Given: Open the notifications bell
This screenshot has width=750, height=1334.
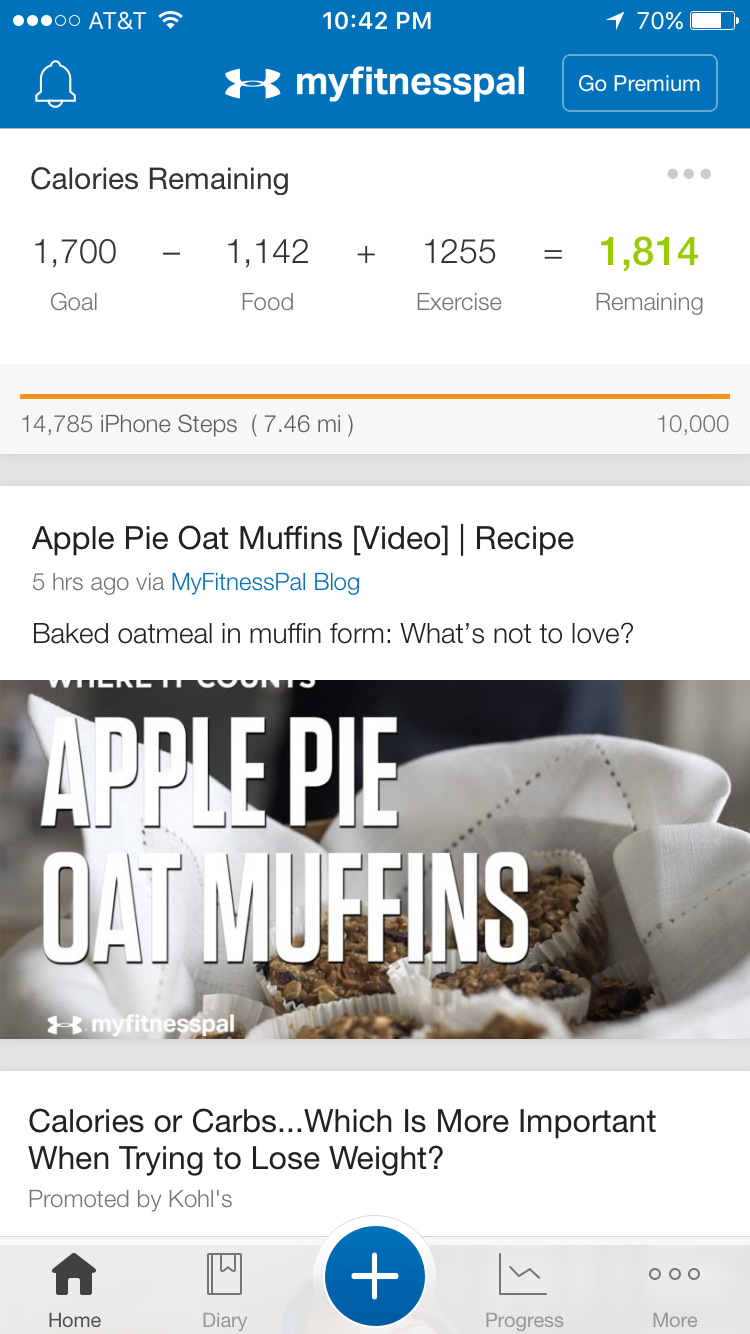Looking at the screenshot, I should click(x=55, y=84).
